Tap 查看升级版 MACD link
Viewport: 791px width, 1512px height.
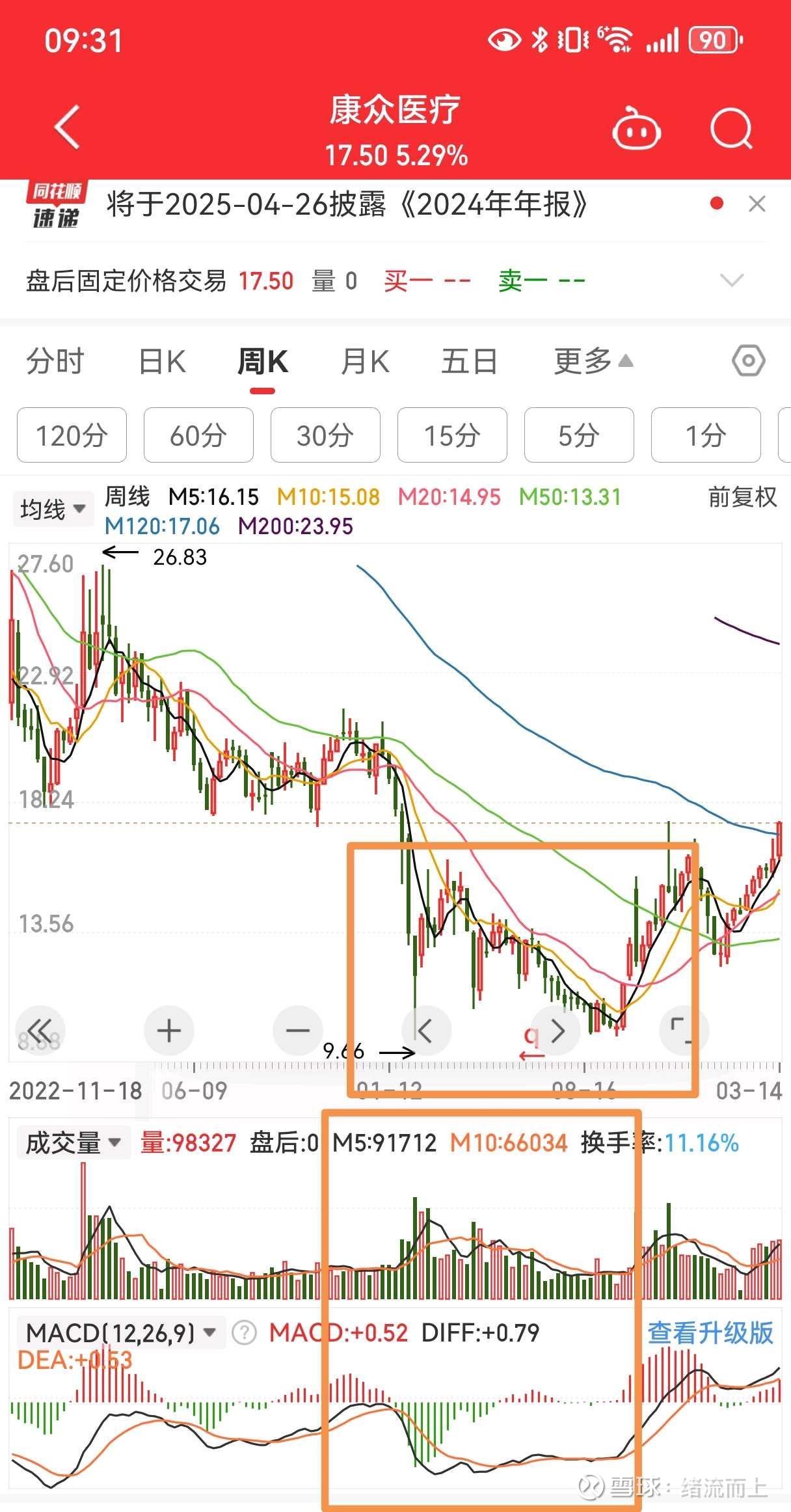point(710,1333)
